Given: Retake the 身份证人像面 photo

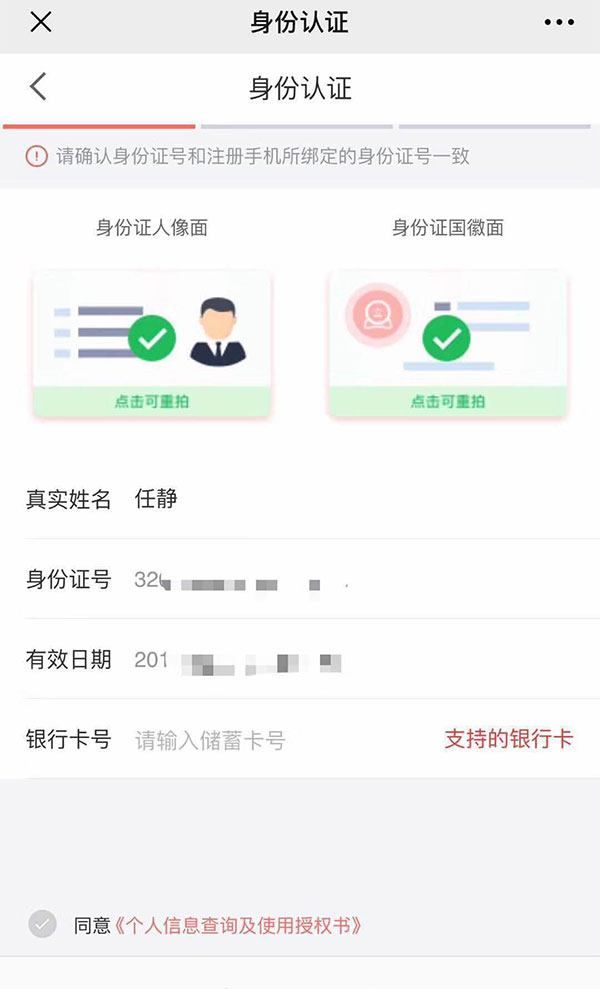Looking at the screenshot, I should (152, 401).
